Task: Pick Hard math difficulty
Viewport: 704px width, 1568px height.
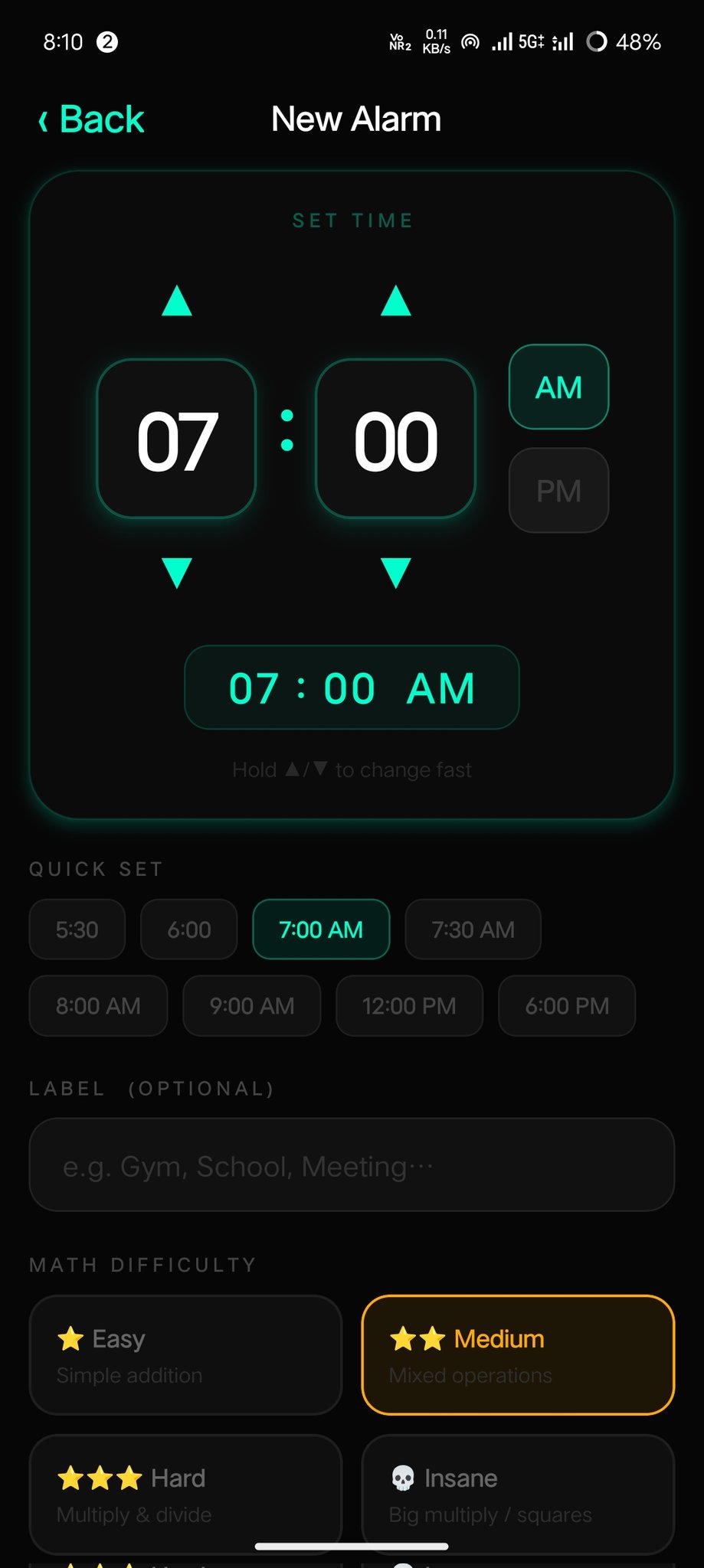Action: pos(185,1494)
